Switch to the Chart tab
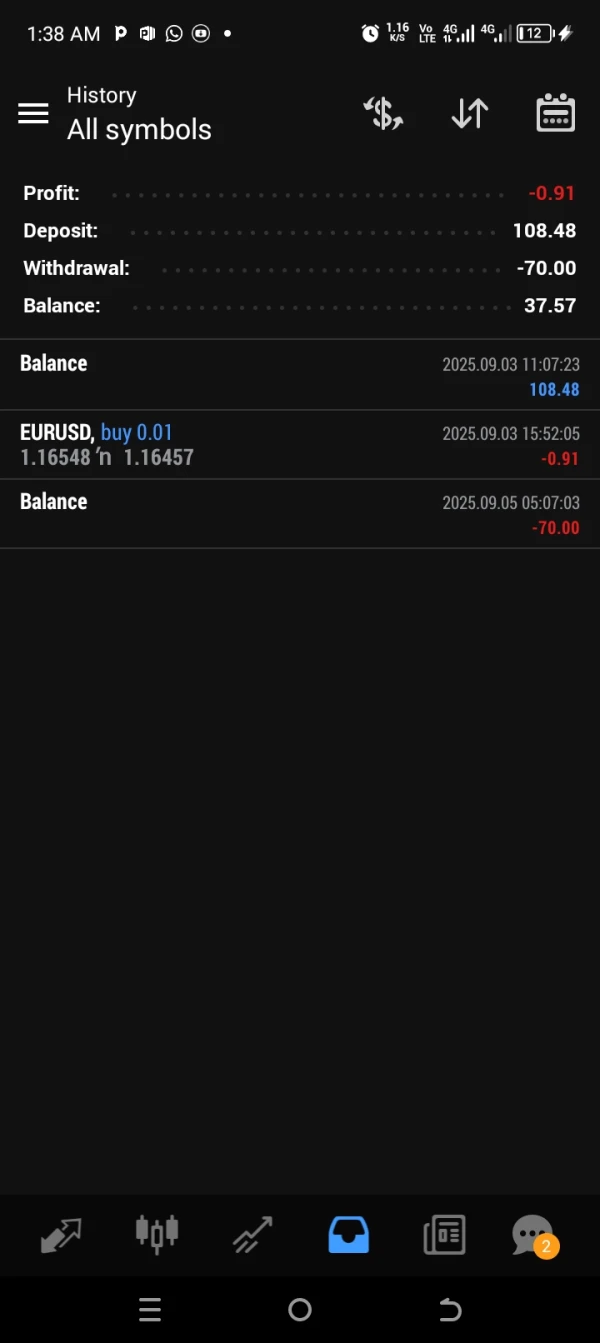The height and width of the screenshot is (1343, 600). (157, 1235)
